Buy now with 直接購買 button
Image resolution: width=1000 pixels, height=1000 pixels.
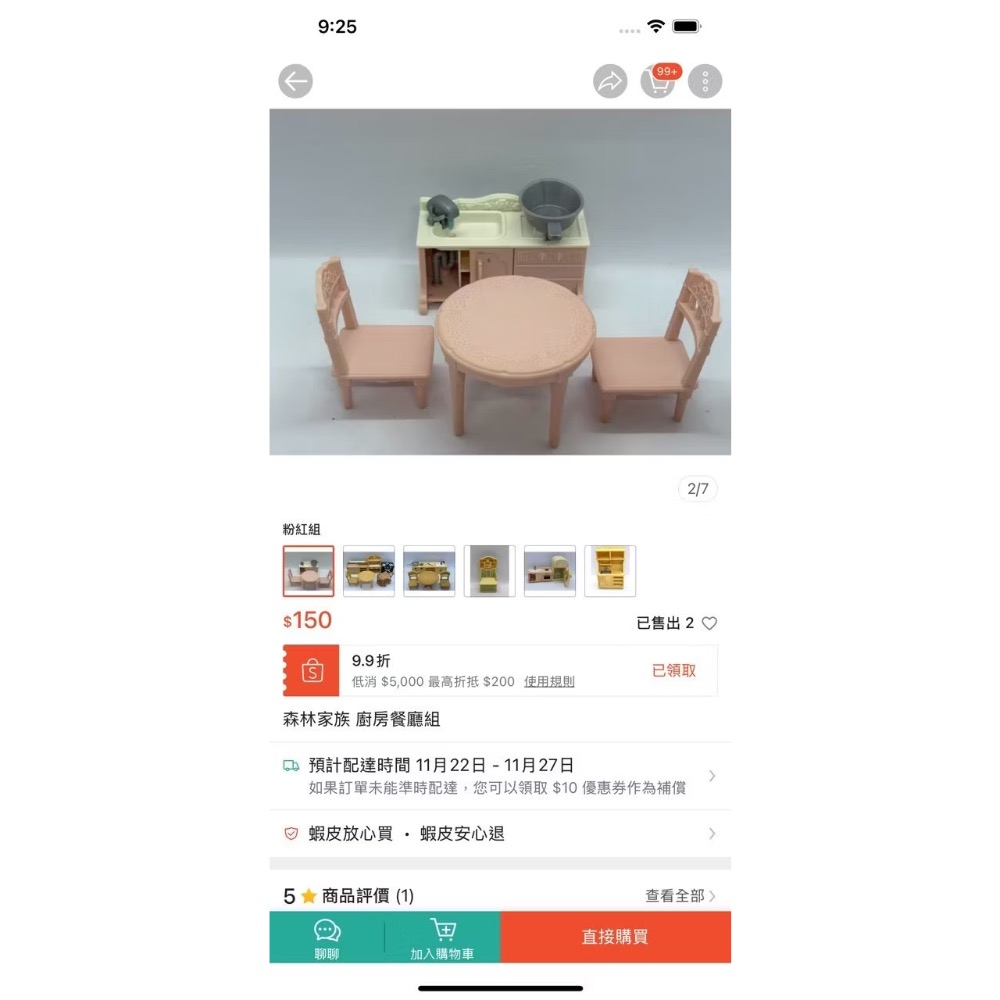click(615, 937)
